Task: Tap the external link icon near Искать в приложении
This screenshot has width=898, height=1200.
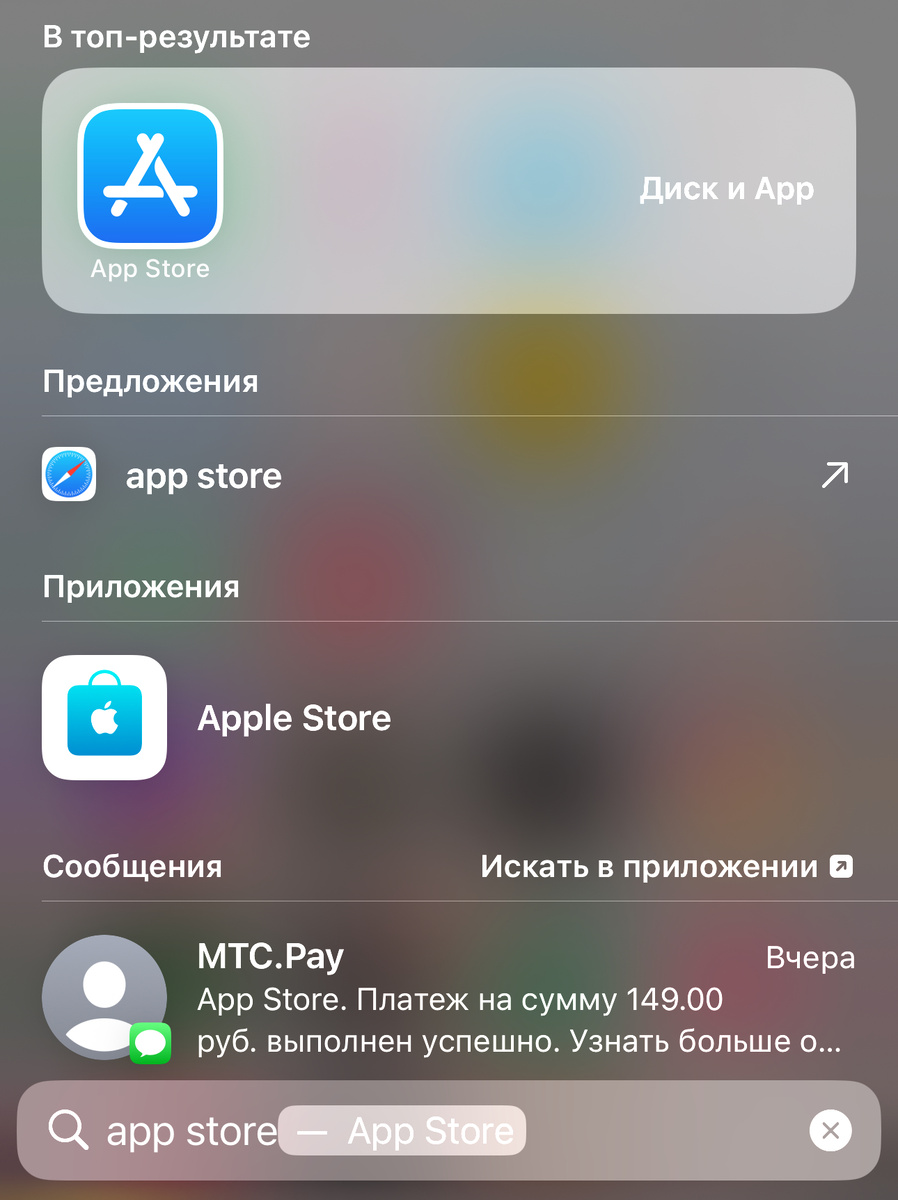Action: pyautogui.click(x=841, y=866)
